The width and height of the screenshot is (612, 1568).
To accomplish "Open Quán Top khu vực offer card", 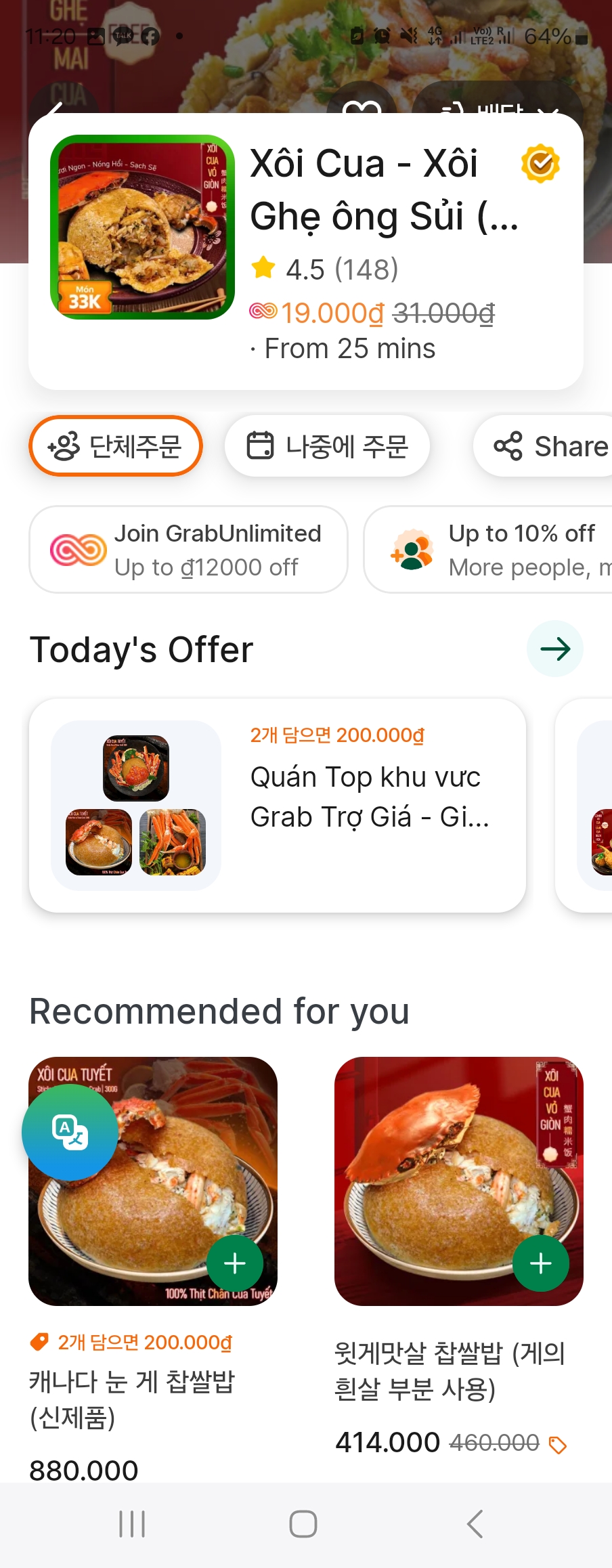I will pos(278,806).
